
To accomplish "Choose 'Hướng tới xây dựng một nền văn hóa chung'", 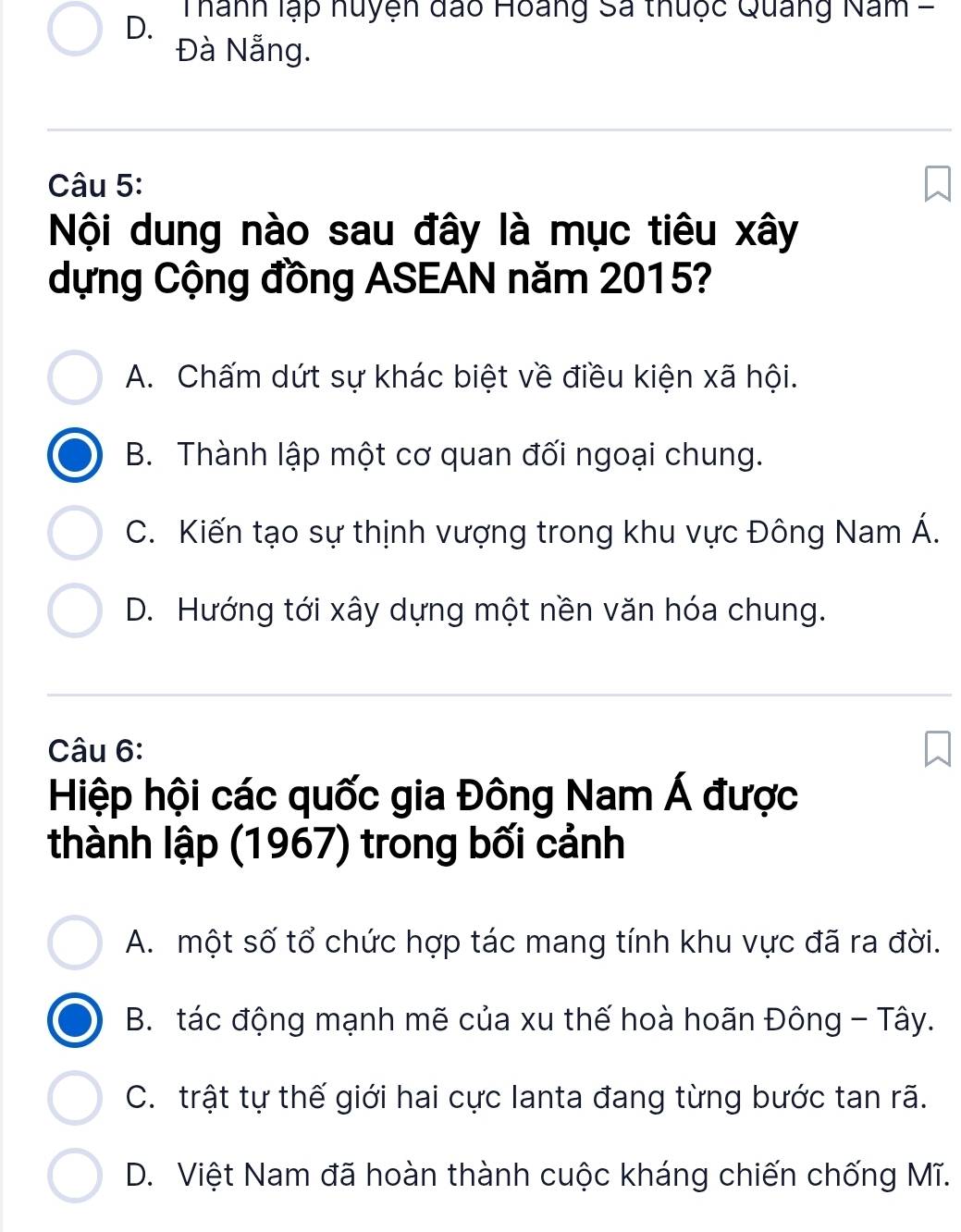I will click(75, 610).
